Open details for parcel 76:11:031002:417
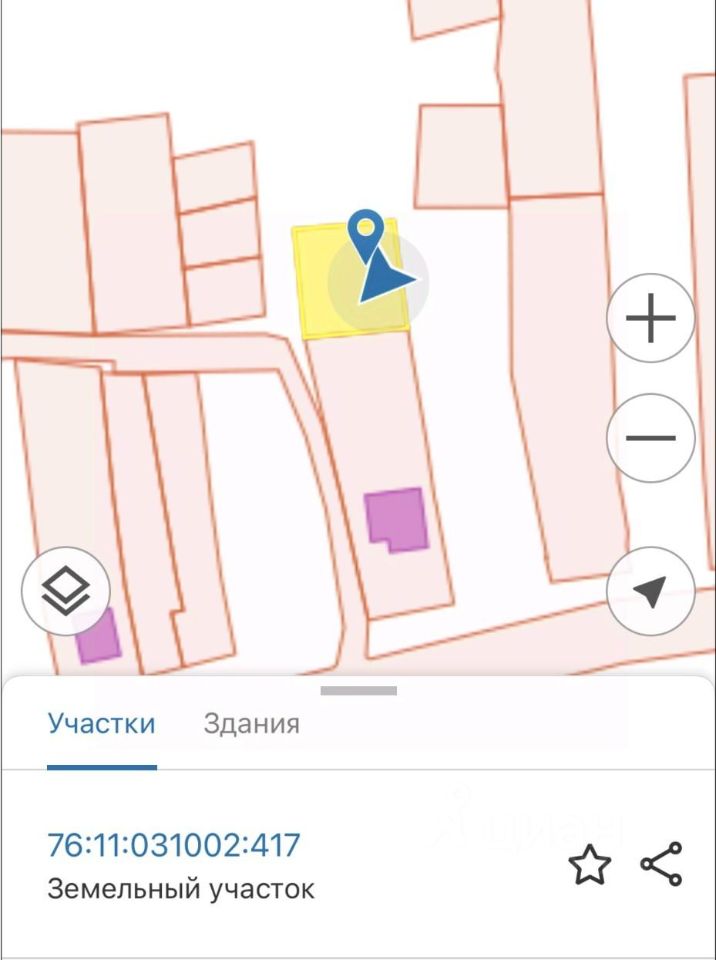Screen dimensions: 716x960 pos(174,846)
